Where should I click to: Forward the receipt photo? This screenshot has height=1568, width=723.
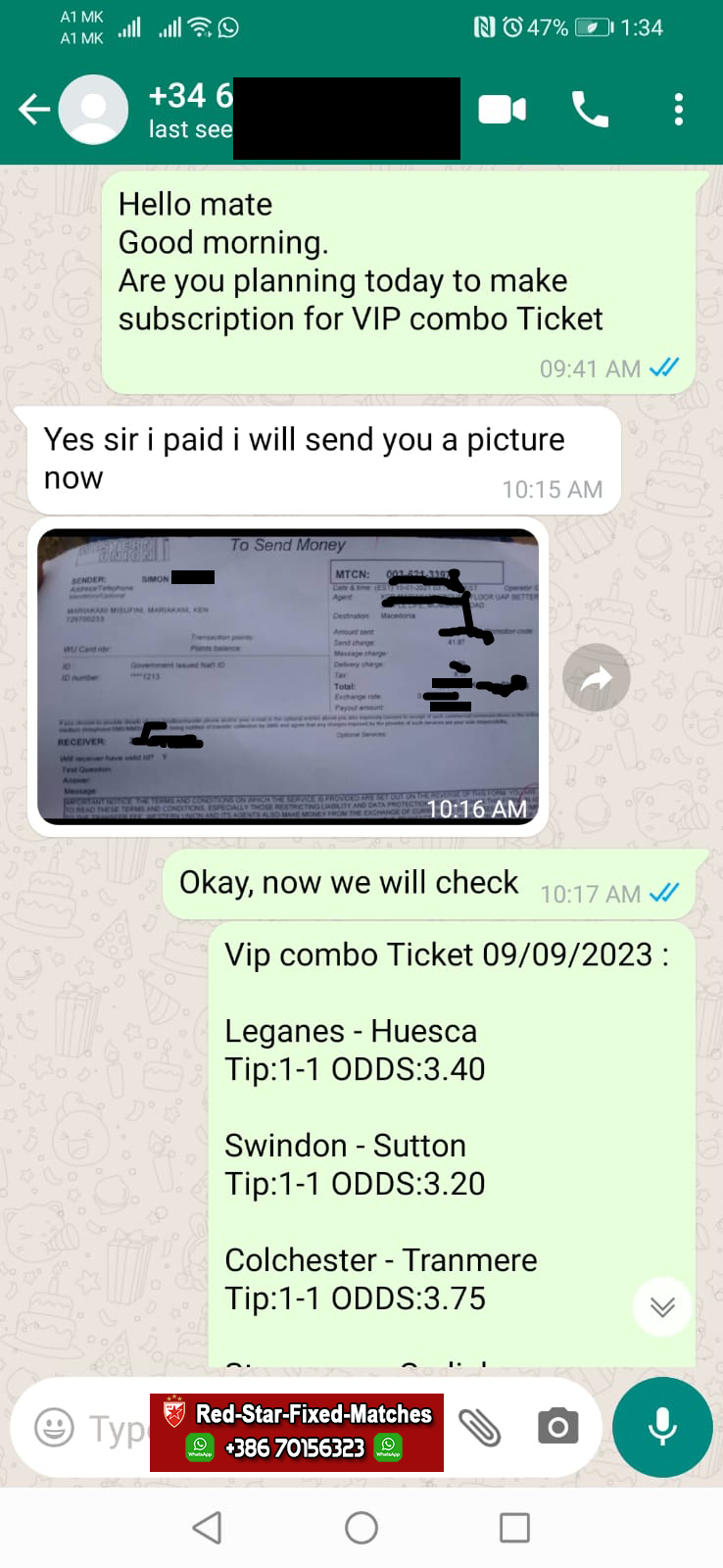[x=596, y=678]
